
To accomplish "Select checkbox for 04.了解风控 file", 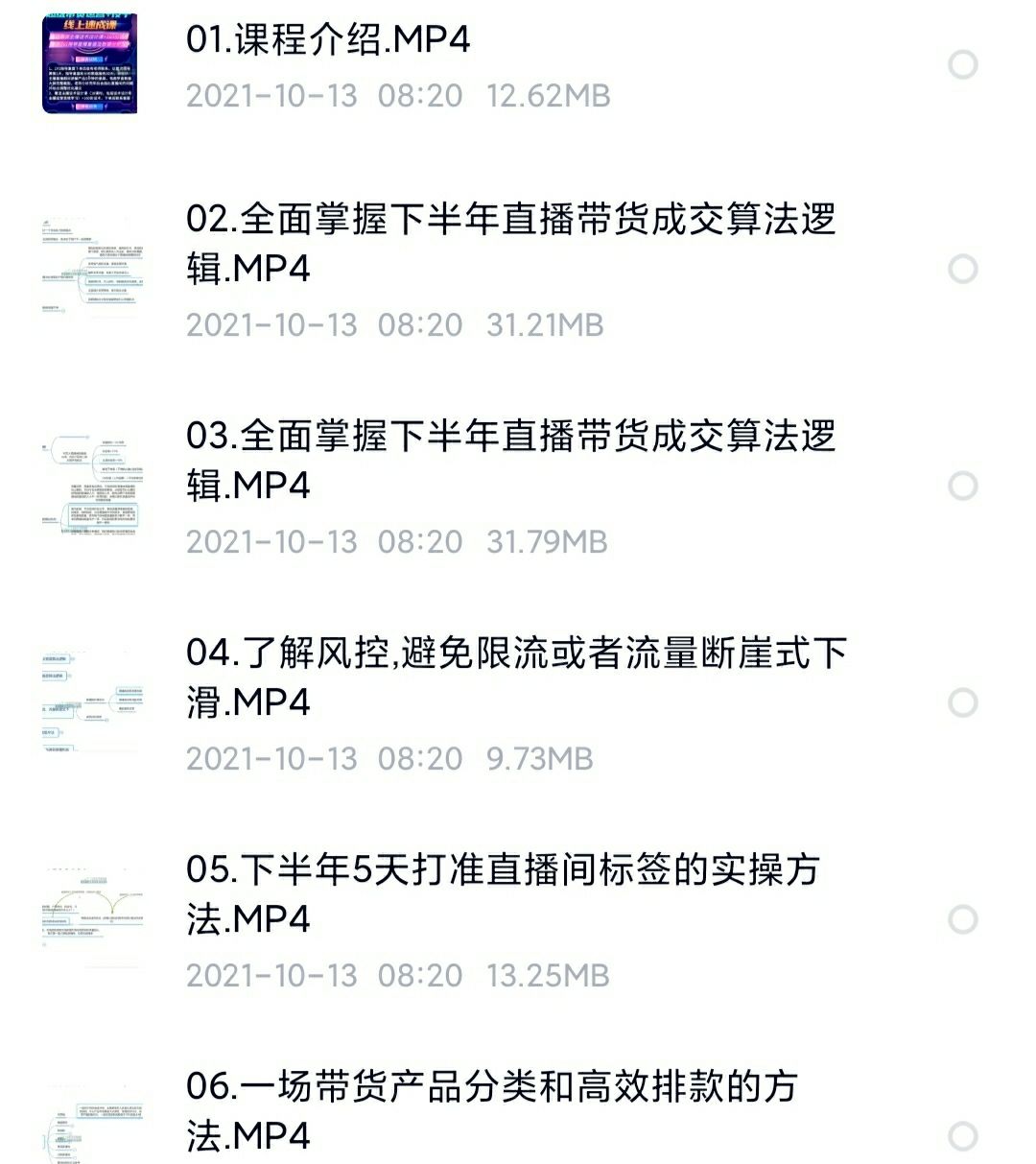I will click(x=962, y=702).
